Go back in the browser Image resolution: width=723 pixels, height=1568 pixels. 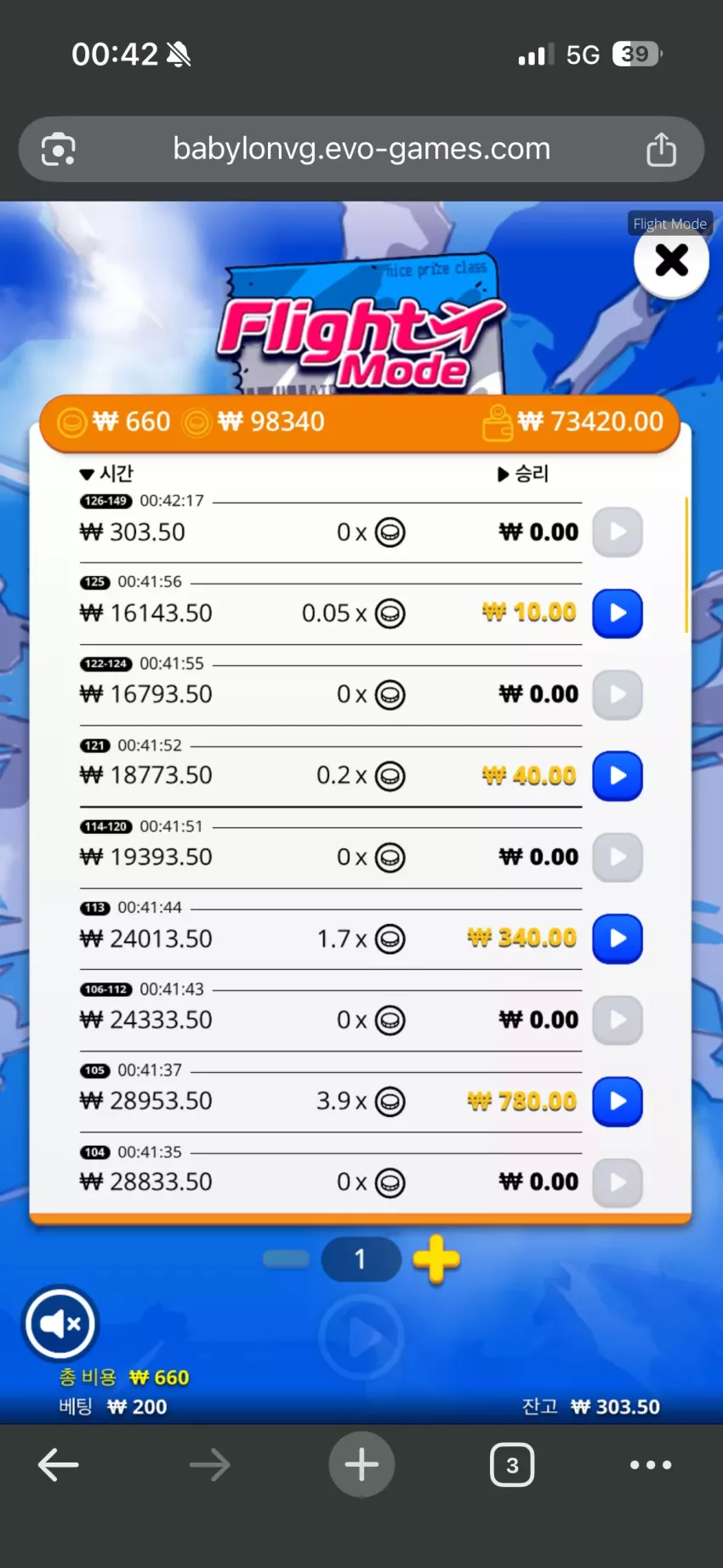coord(59,1464)
